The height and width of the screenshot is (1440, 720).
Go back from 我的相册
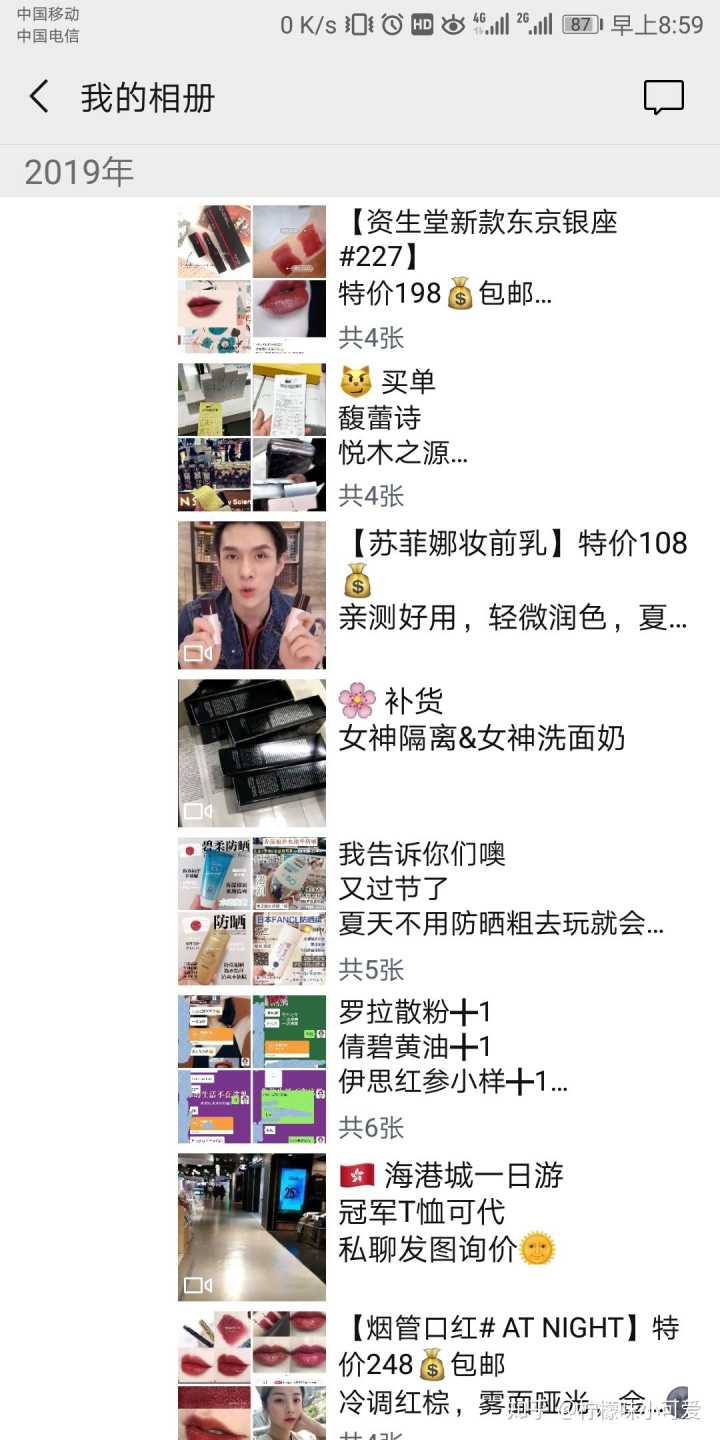tap(39, 97)
